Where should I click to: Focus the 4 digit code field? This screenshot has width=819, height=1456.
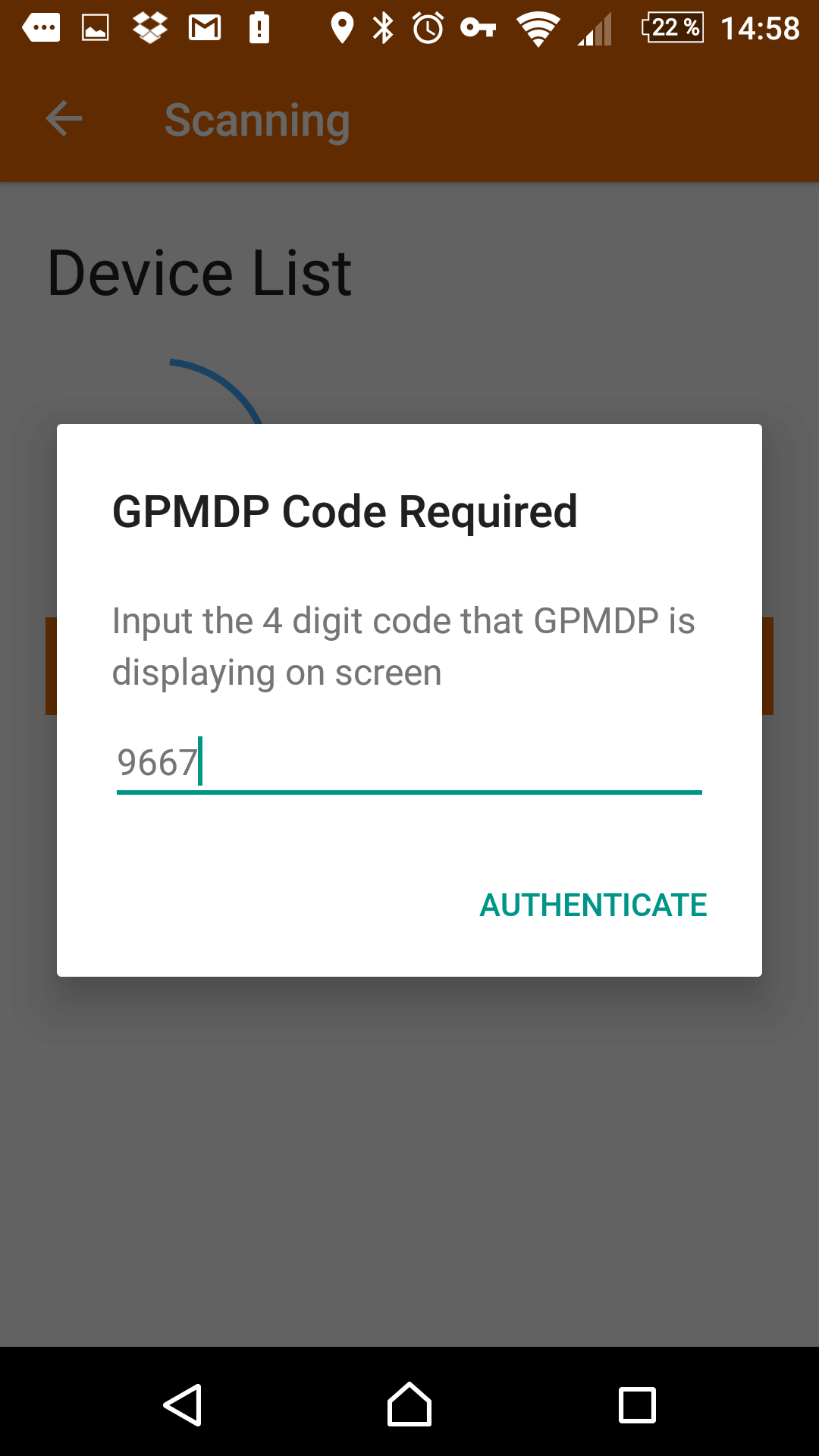409,764
